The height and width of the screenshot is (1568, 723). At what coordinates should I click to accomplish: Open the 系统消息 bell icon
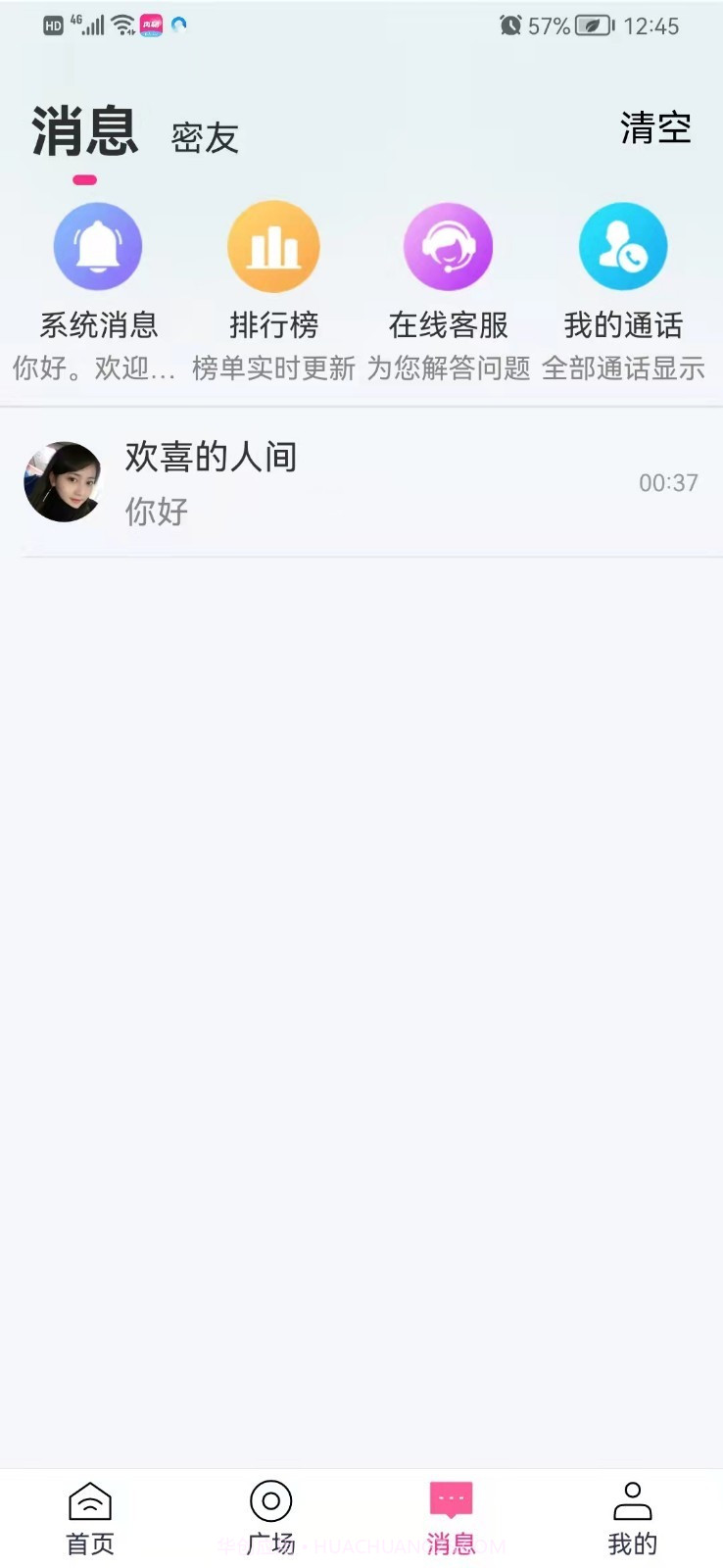tap(98, 246)
